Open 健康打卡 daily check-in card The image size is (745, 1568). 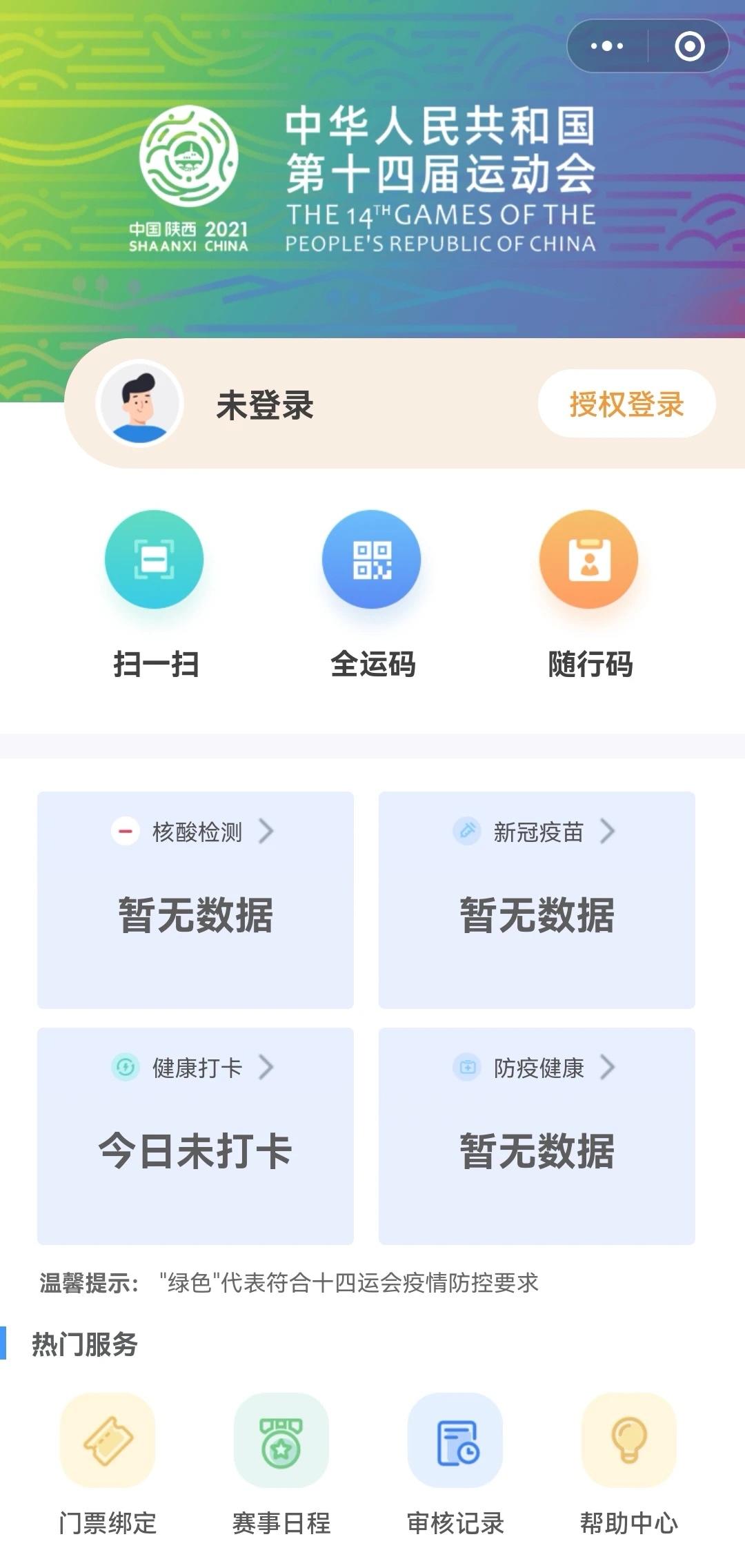pyautogui.click(x=195, y=1135)
